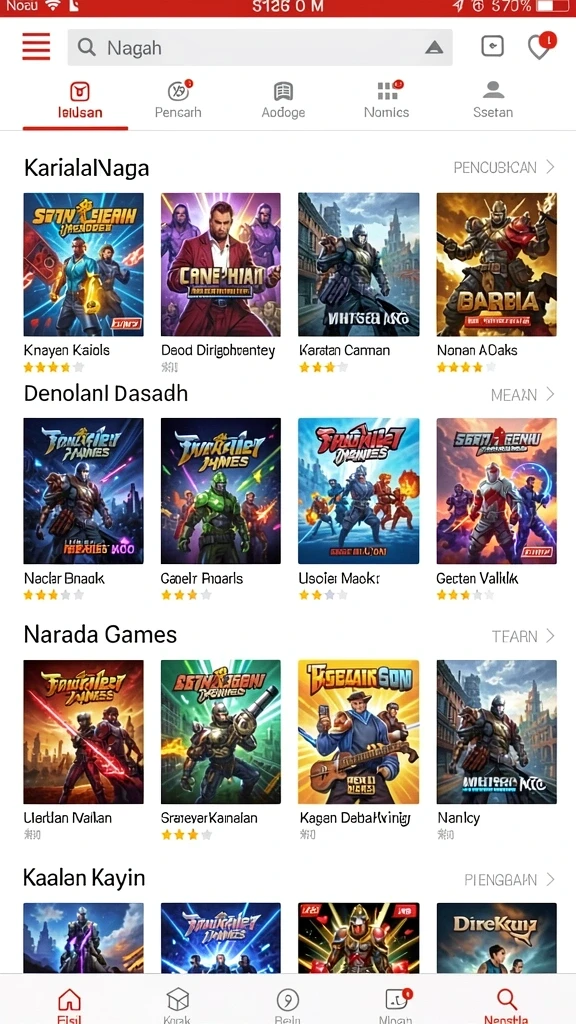The image size is (576, 1024).
Task: Open PIENGBAIN link beside Kaalan Kayin
Action: [x=509, y=880]
